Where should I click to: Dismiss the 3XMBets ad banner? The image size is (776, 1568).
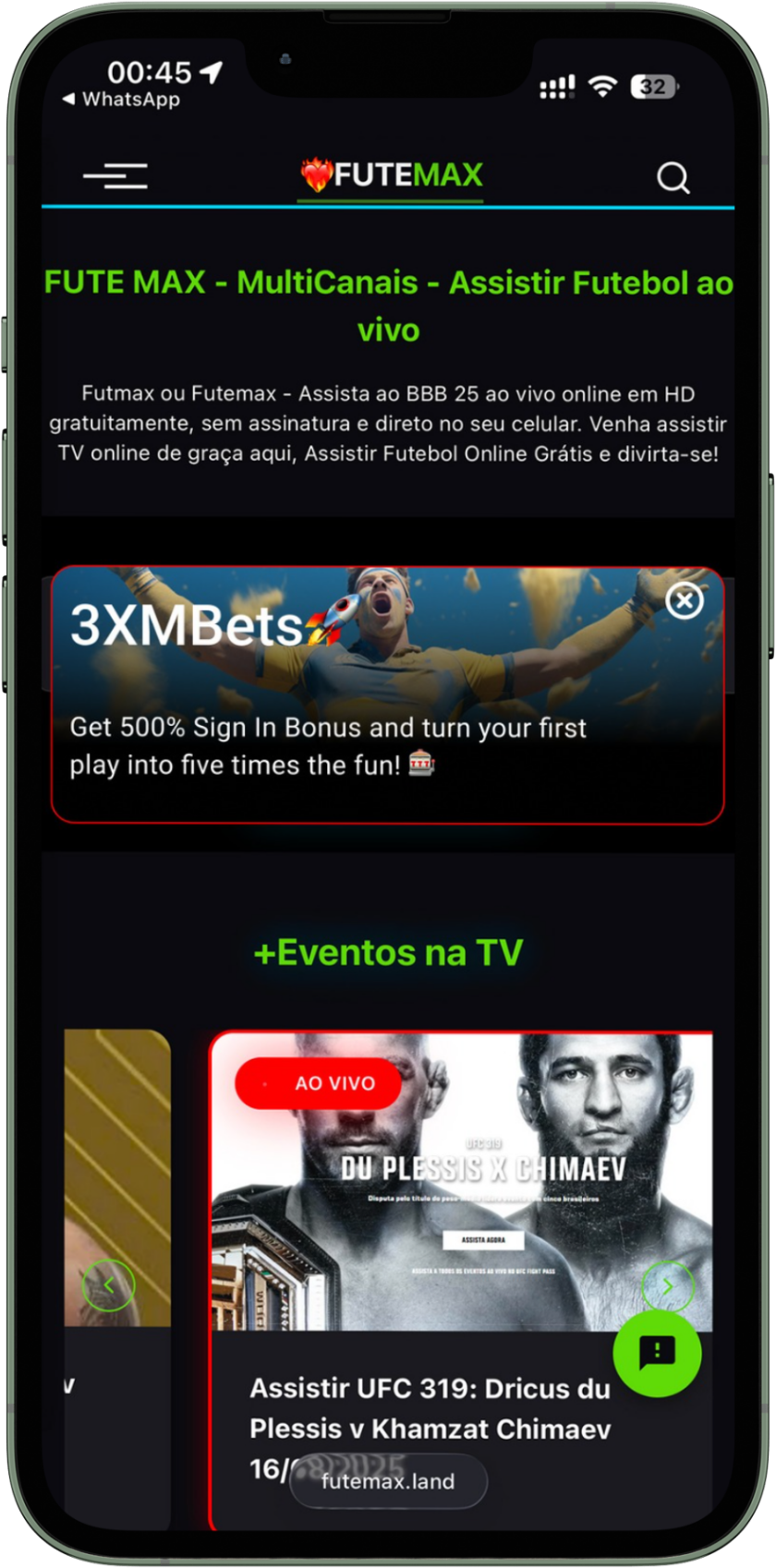coord(685,601)
